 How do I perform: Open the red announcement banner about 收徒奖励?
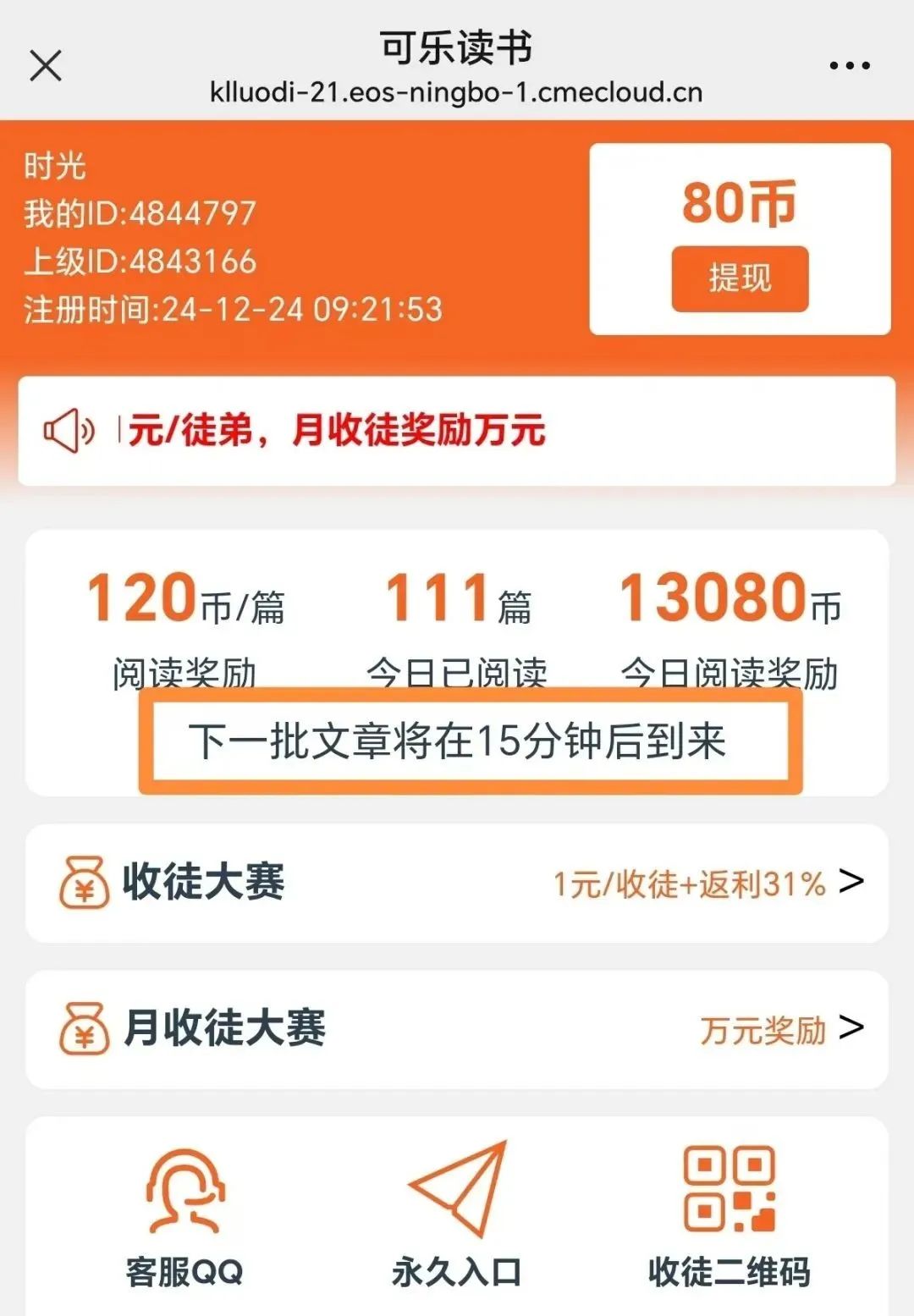coord(457,431)
